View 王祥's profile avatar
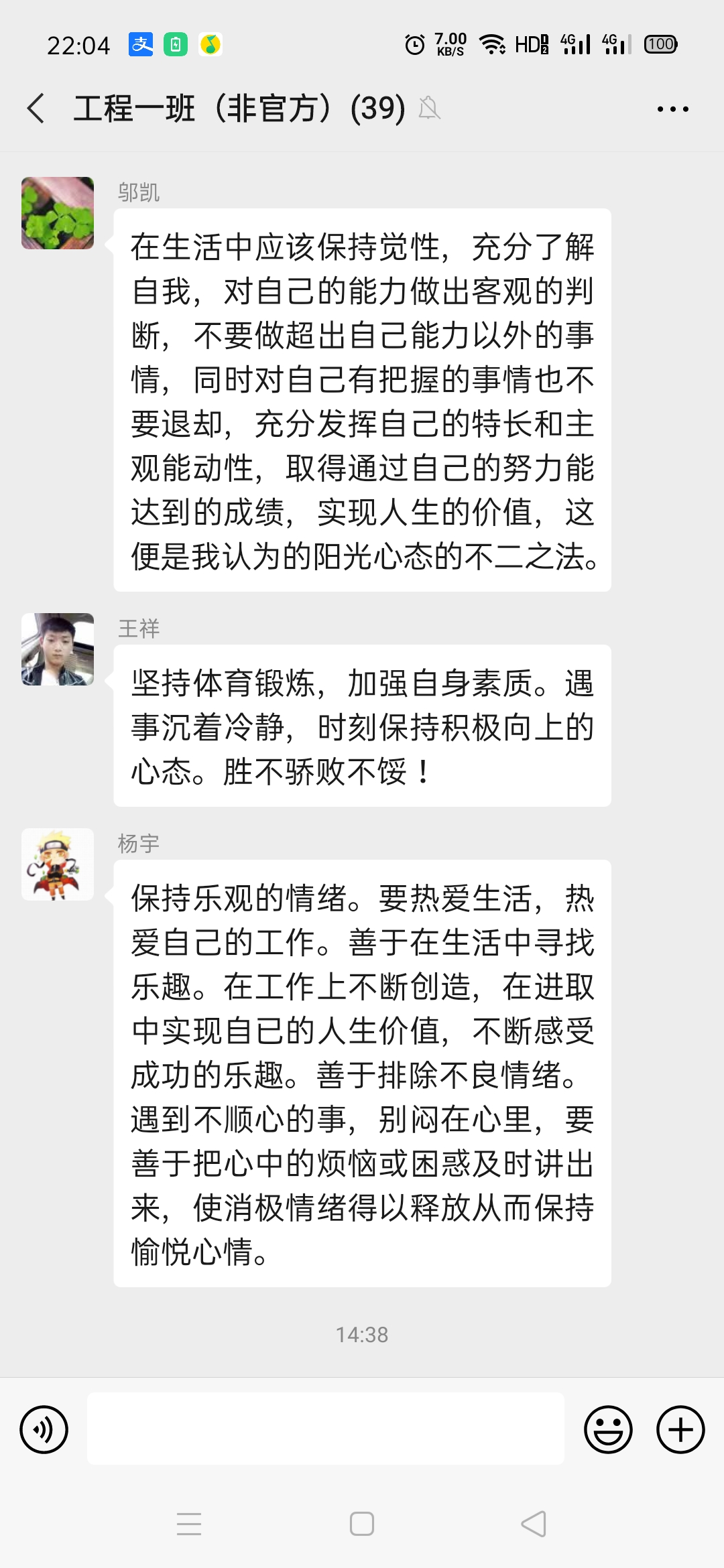 (58, 649)
